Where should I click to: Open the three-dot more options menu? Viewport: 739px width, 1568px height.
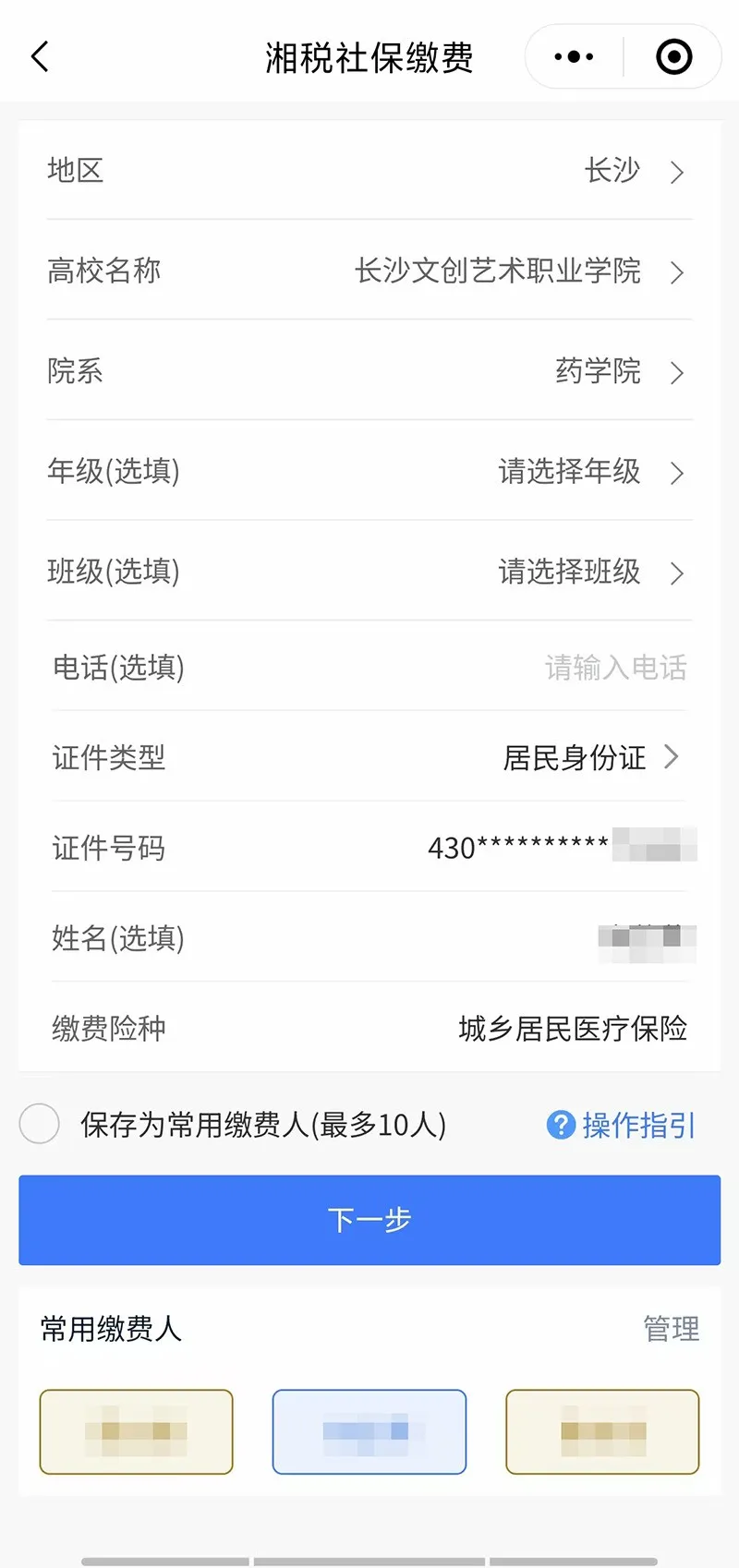(x=571, y=55)
